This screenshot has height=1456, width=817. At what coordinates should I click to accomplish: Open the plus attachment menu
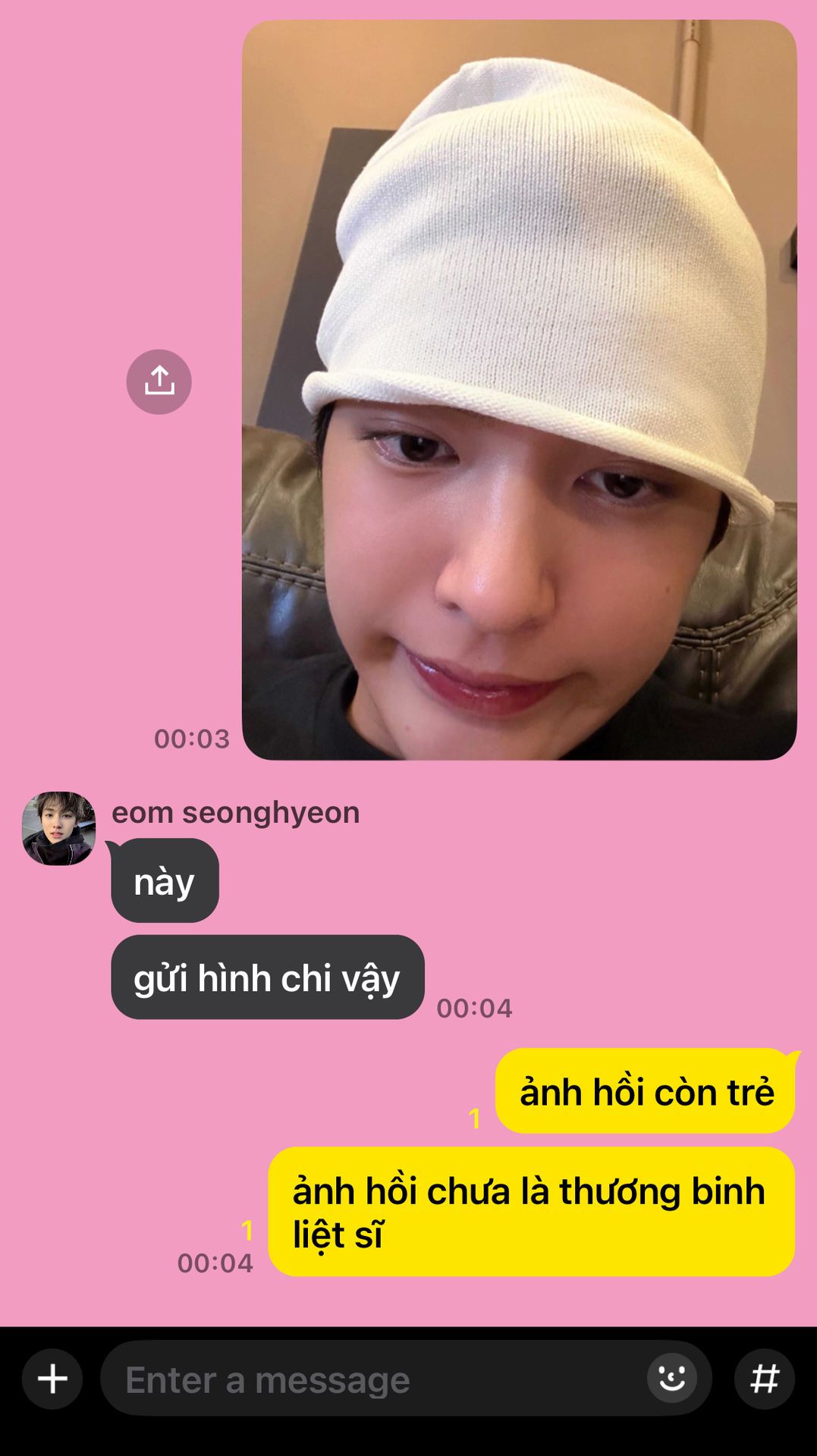tap(52, 1379)
